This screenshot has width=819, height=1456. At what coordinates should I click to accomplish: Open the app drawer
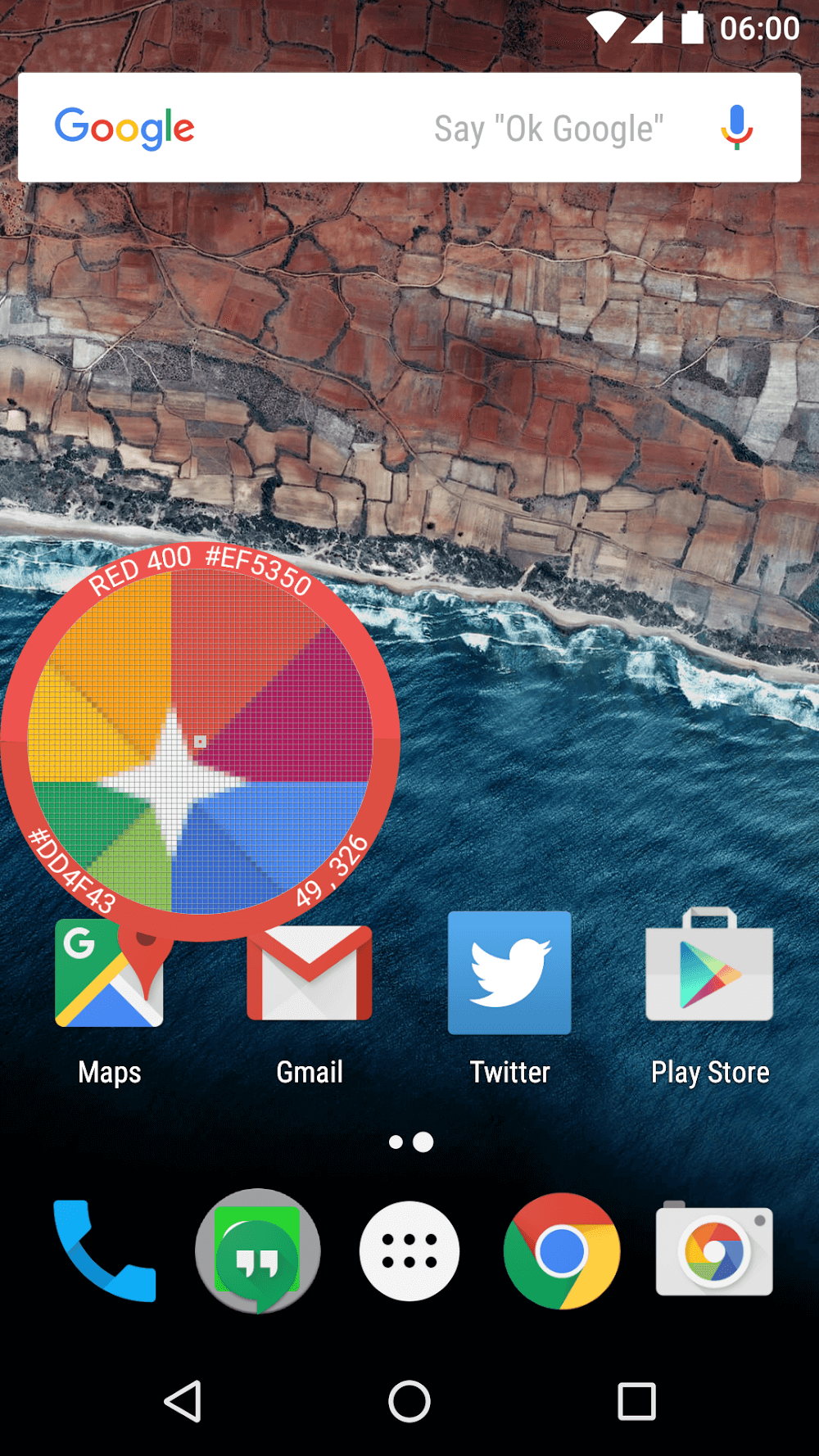[x=409, y=1250]
